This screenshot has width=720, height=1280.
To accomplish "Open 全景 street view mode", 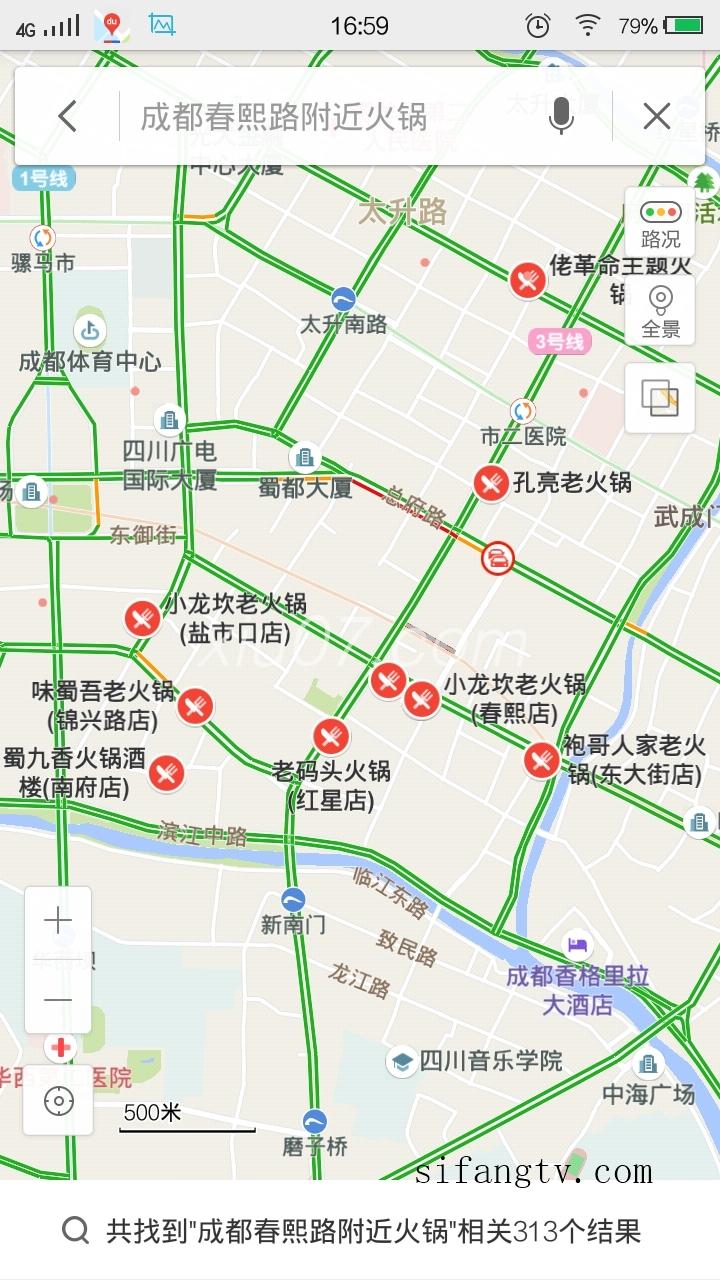I will click(660, 311).
